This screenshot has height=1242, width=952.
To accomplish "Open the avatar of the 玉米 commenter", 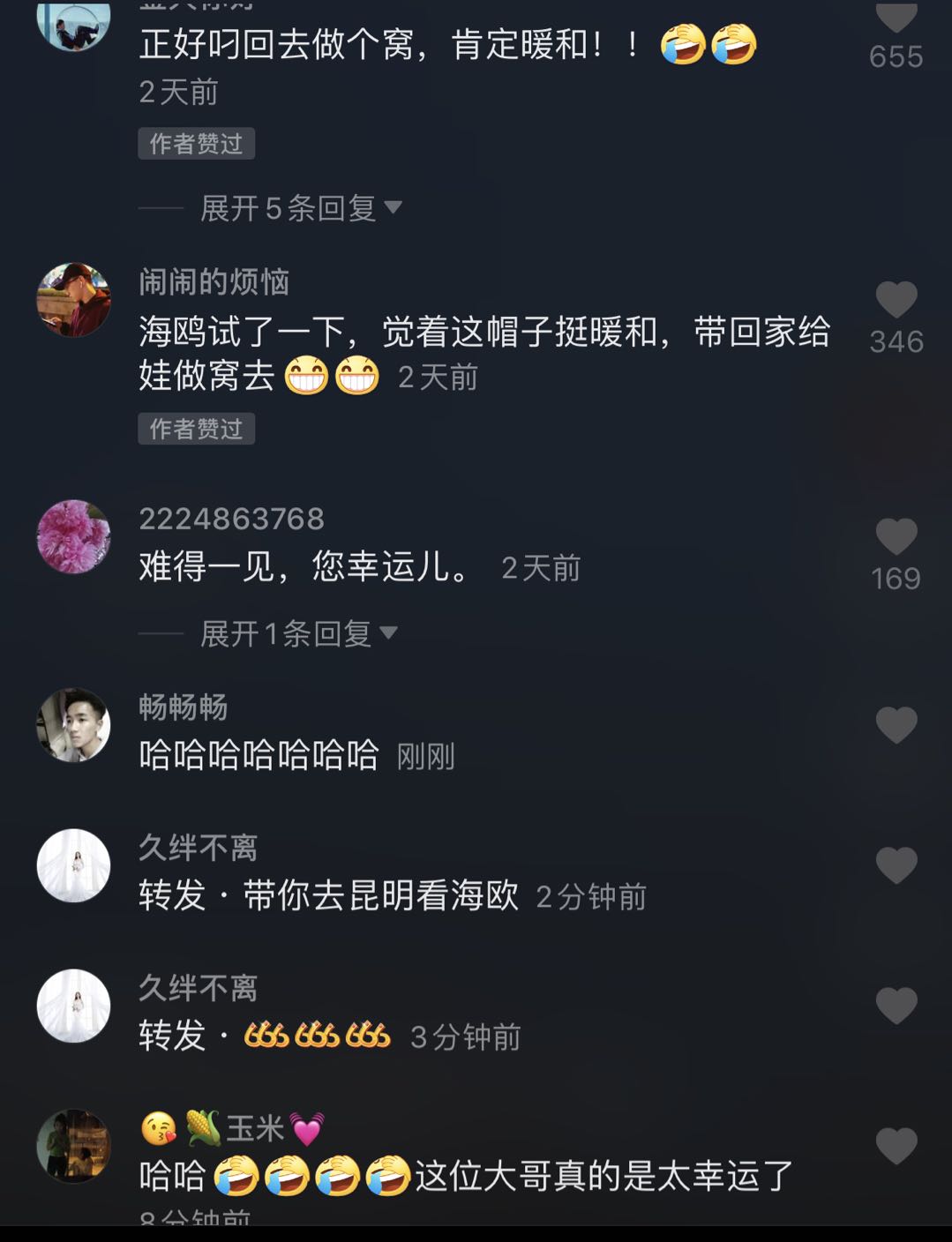I will [x=73, y=1146].
